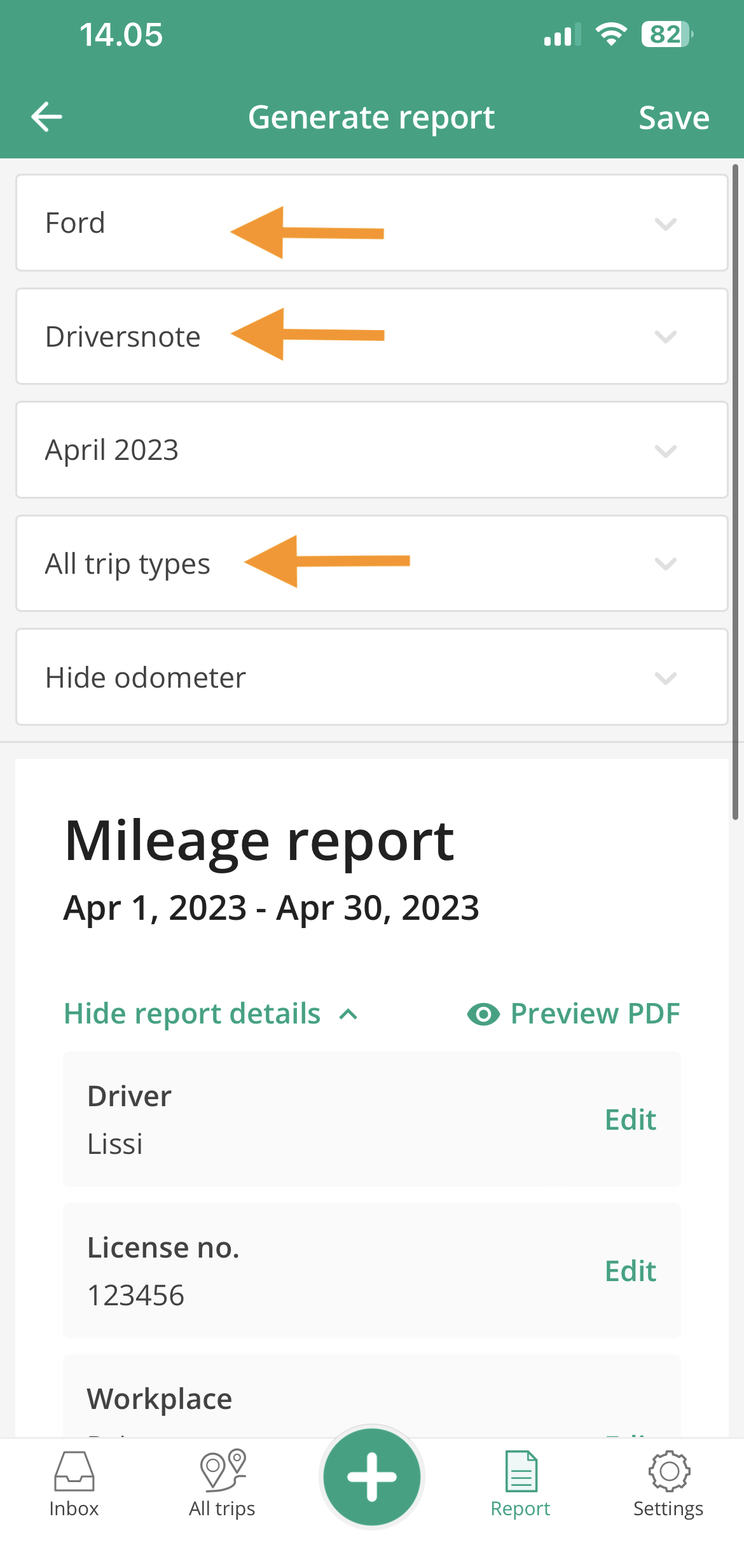Tap the Mileage report date range text
The width and height of the screenshot is (744, 1568).
coord(272,908)
